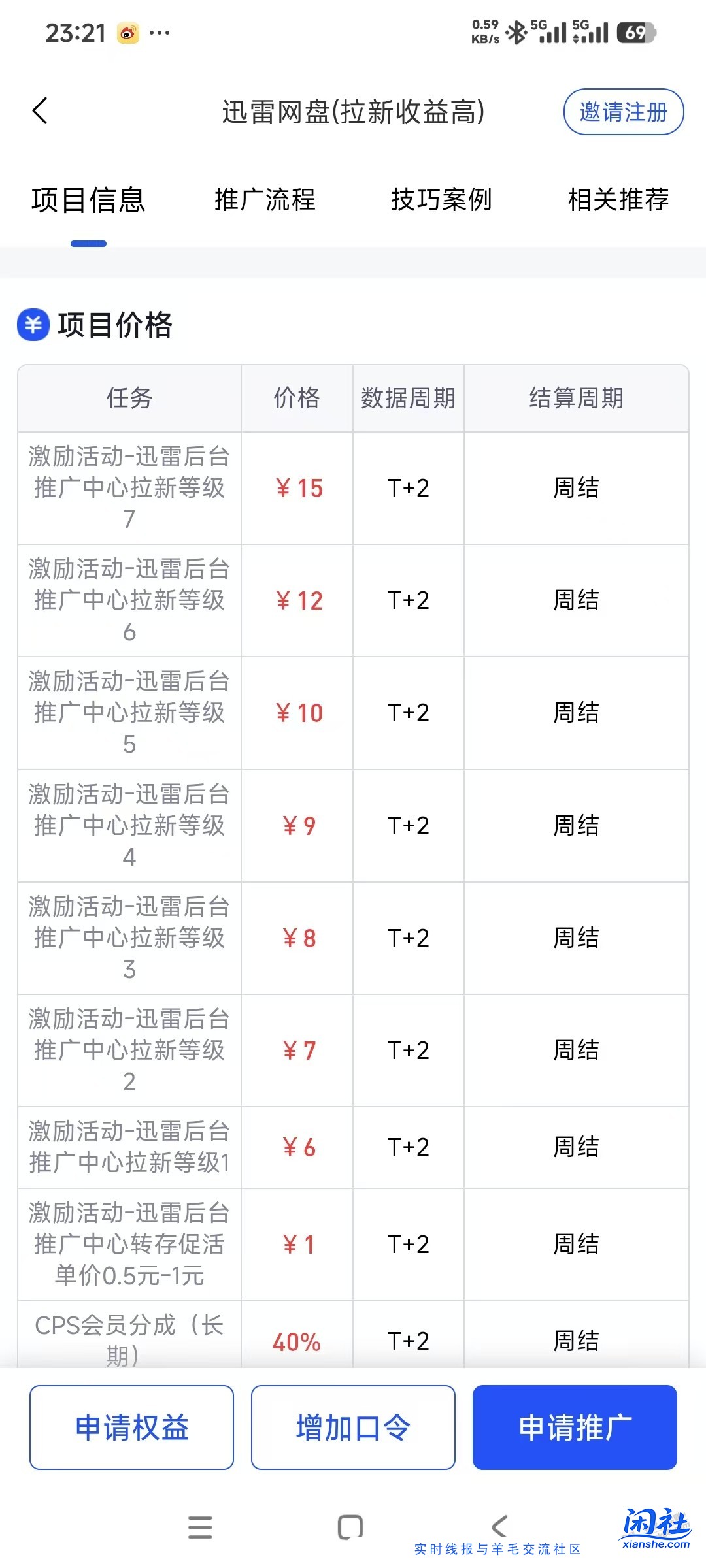
Task: Tap the blue yuan circle icon beside 项目价格
Action: 33,325
